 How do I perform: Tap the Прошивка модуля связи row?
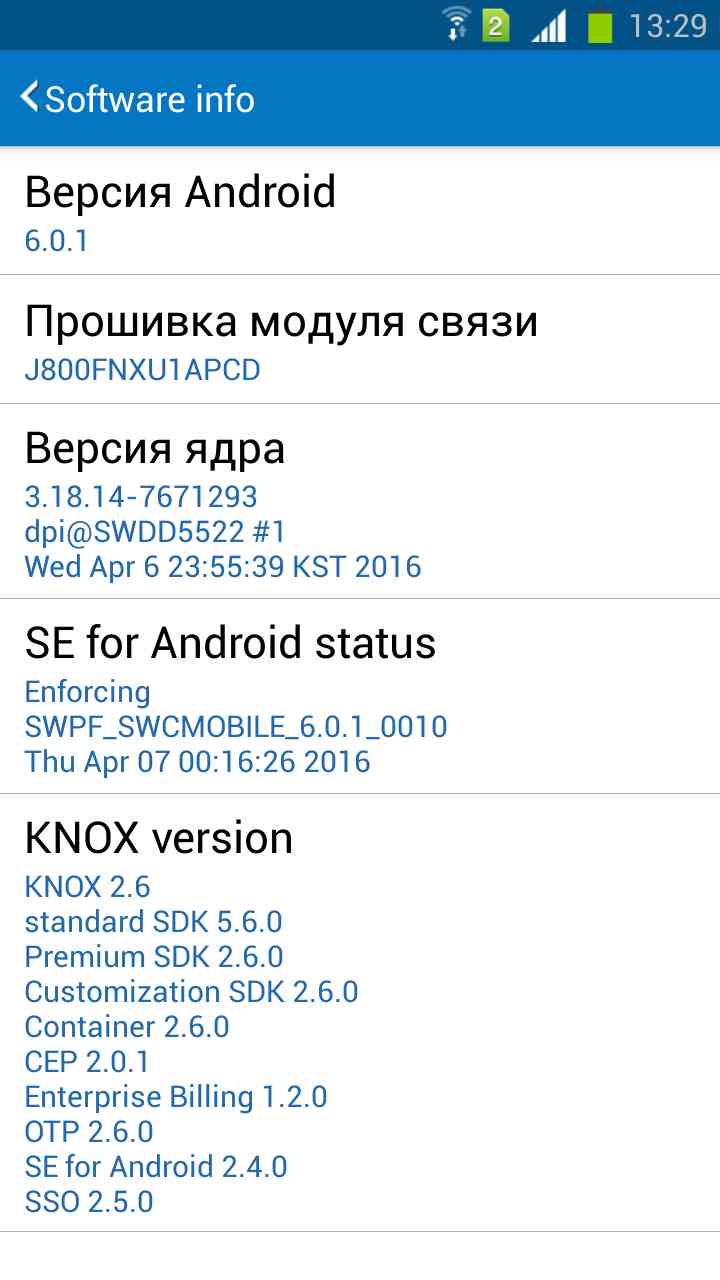[x=360, y=340]
